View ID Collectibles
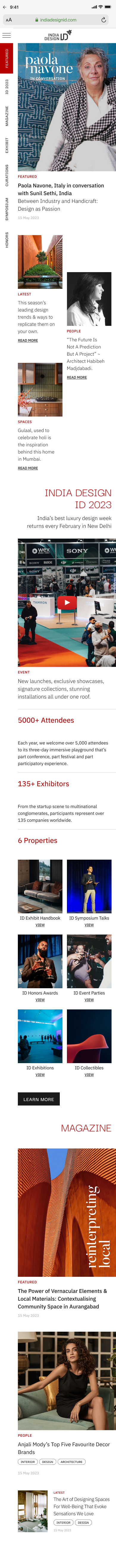This screenshot has height=1568, width=116. (x=89, y=1074)
